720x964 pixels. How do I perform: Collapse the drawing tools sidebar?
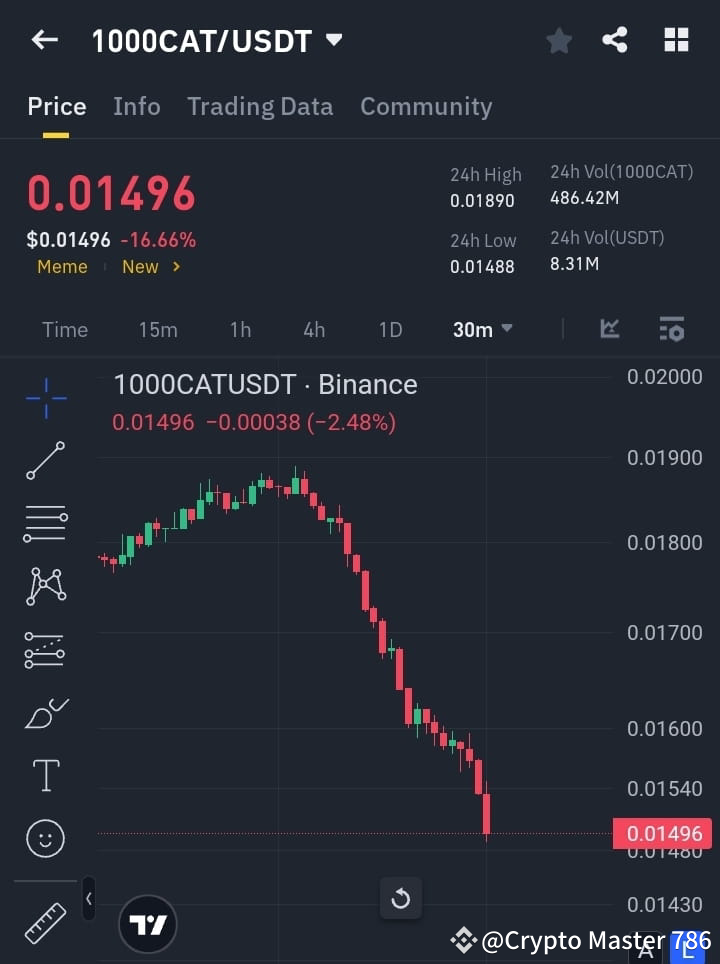click(88, 898)
